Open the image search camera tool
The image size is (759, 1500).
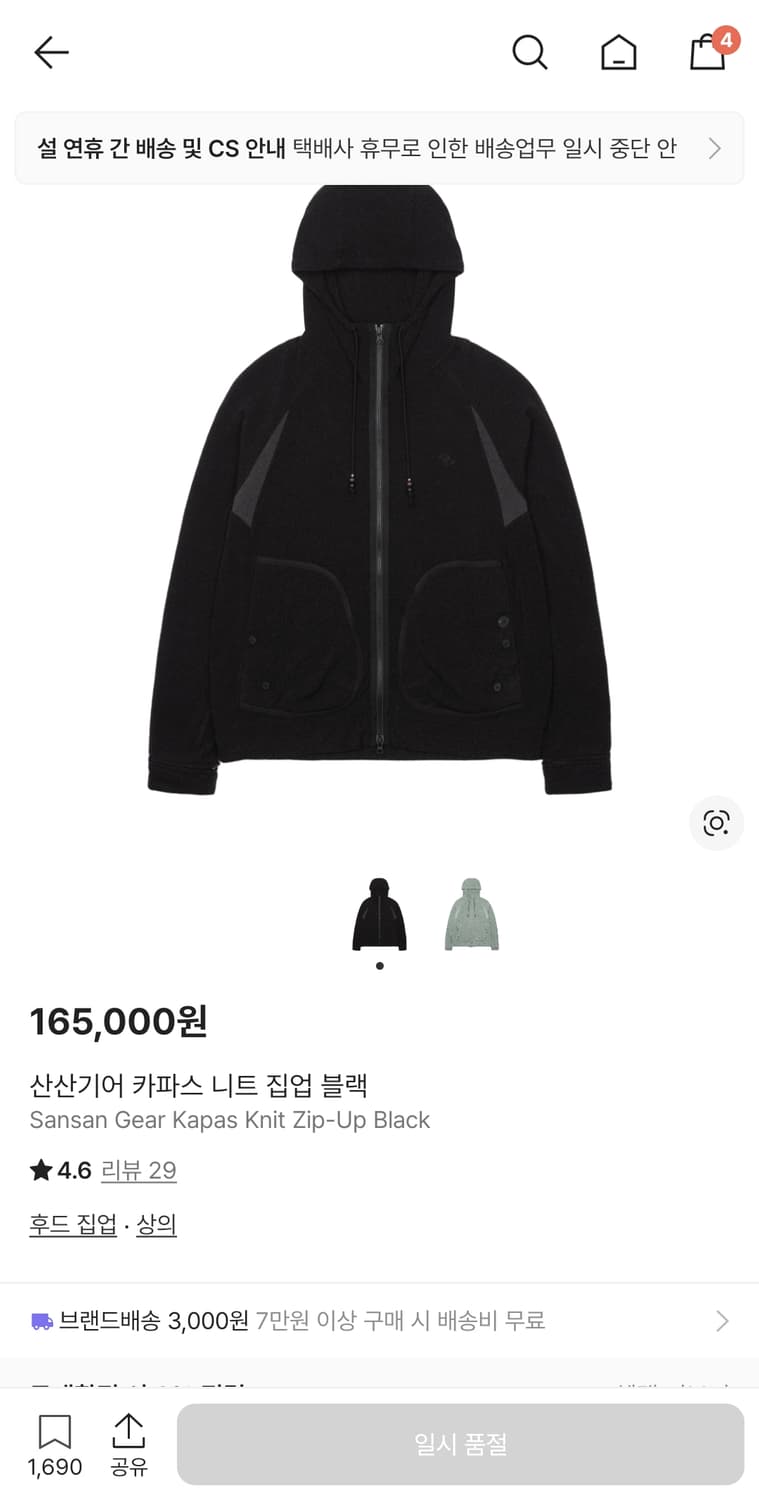click(716, 823)
